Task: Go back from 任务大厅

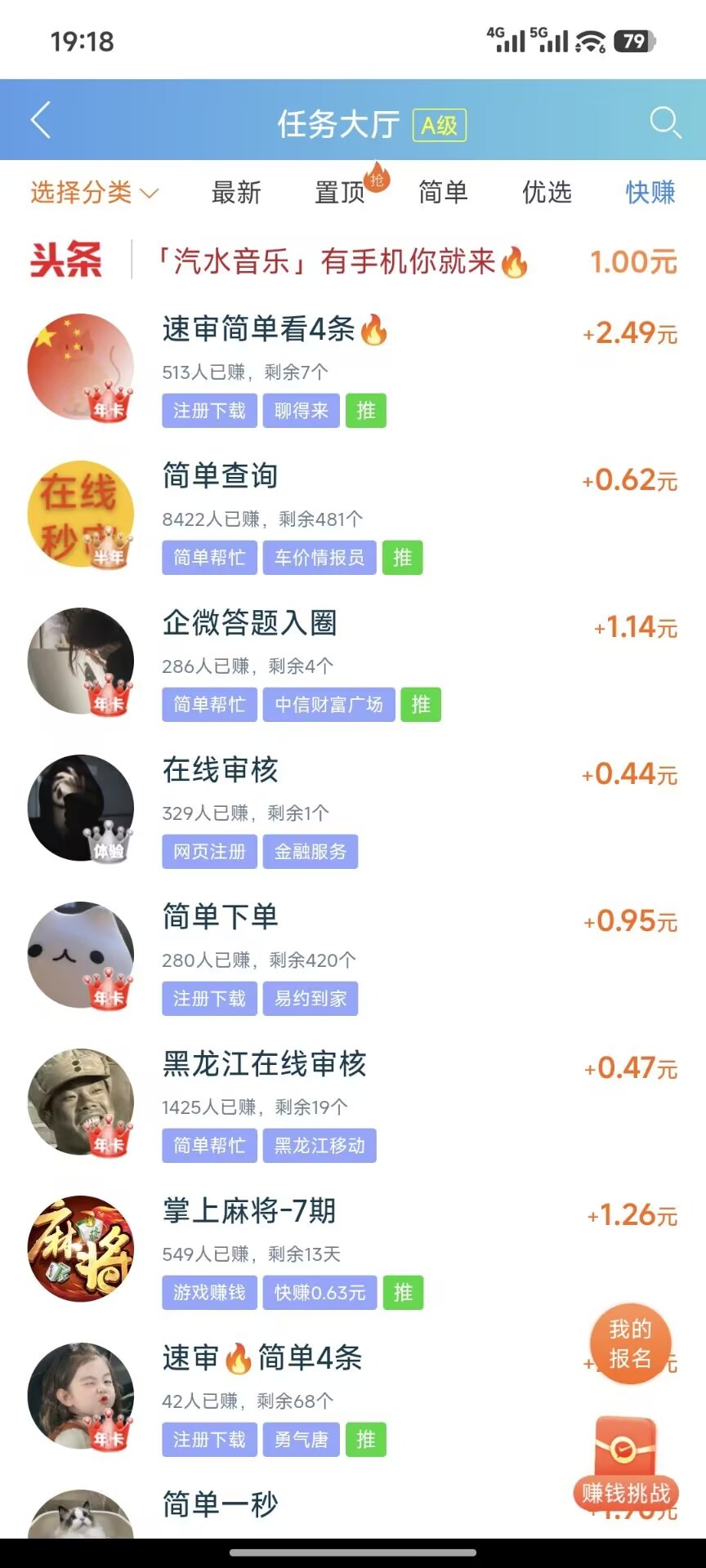Action: pyautogui.click(x=41, y=121)
